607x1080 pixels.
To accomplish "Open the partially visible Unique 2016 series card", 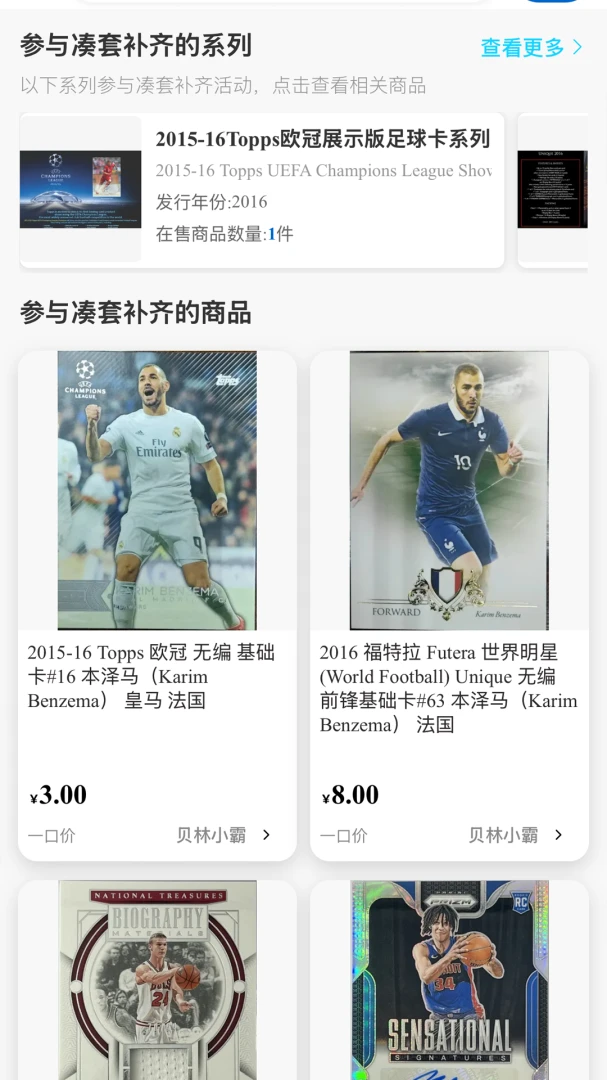I will coord(553,190).
